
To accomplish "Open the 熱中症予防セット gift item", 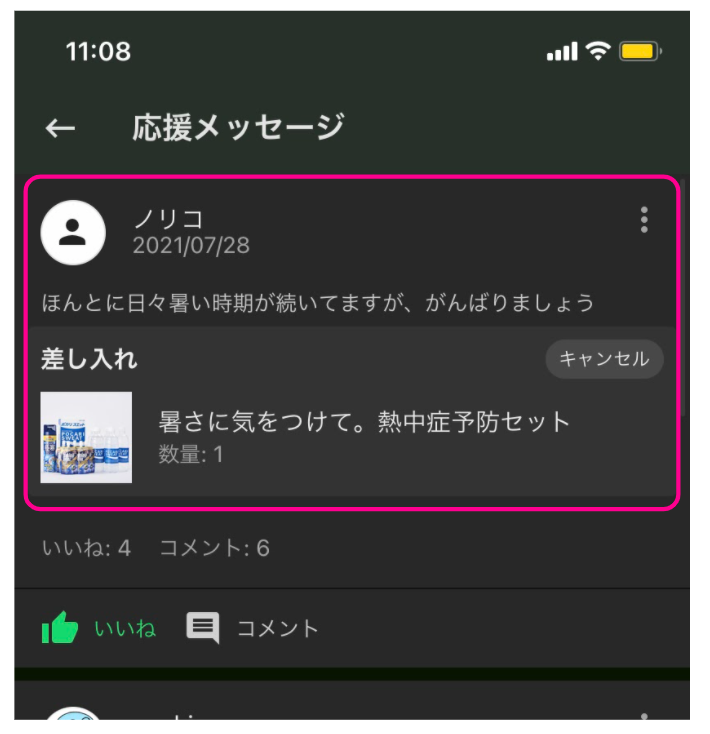I will [x=363, y=437].
